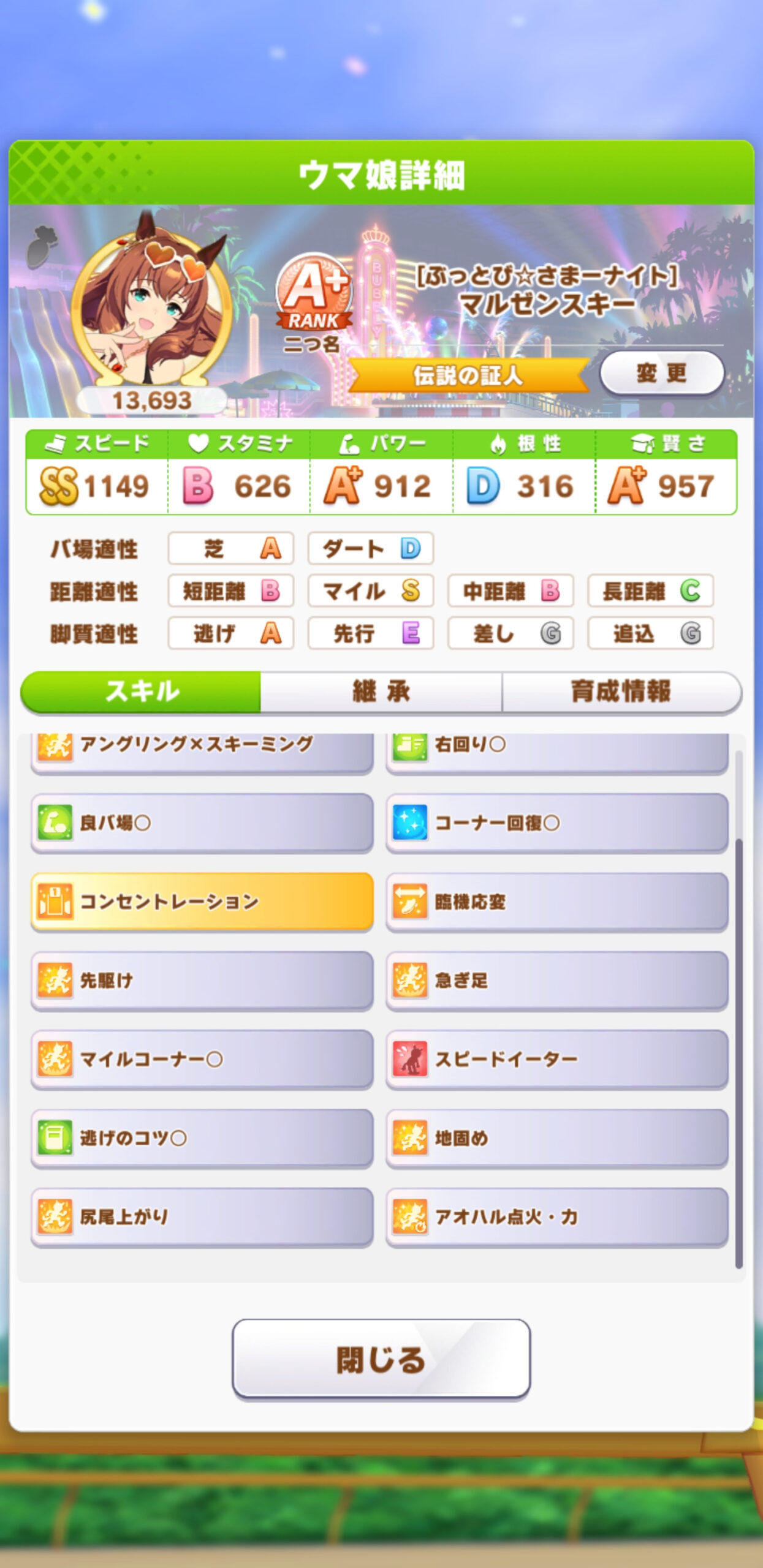The width and height of the screenshot is (763, 1568).
Task: Open the アングリング×スキーミング skill
Action: pyautogui.click(x=202, y=752)
